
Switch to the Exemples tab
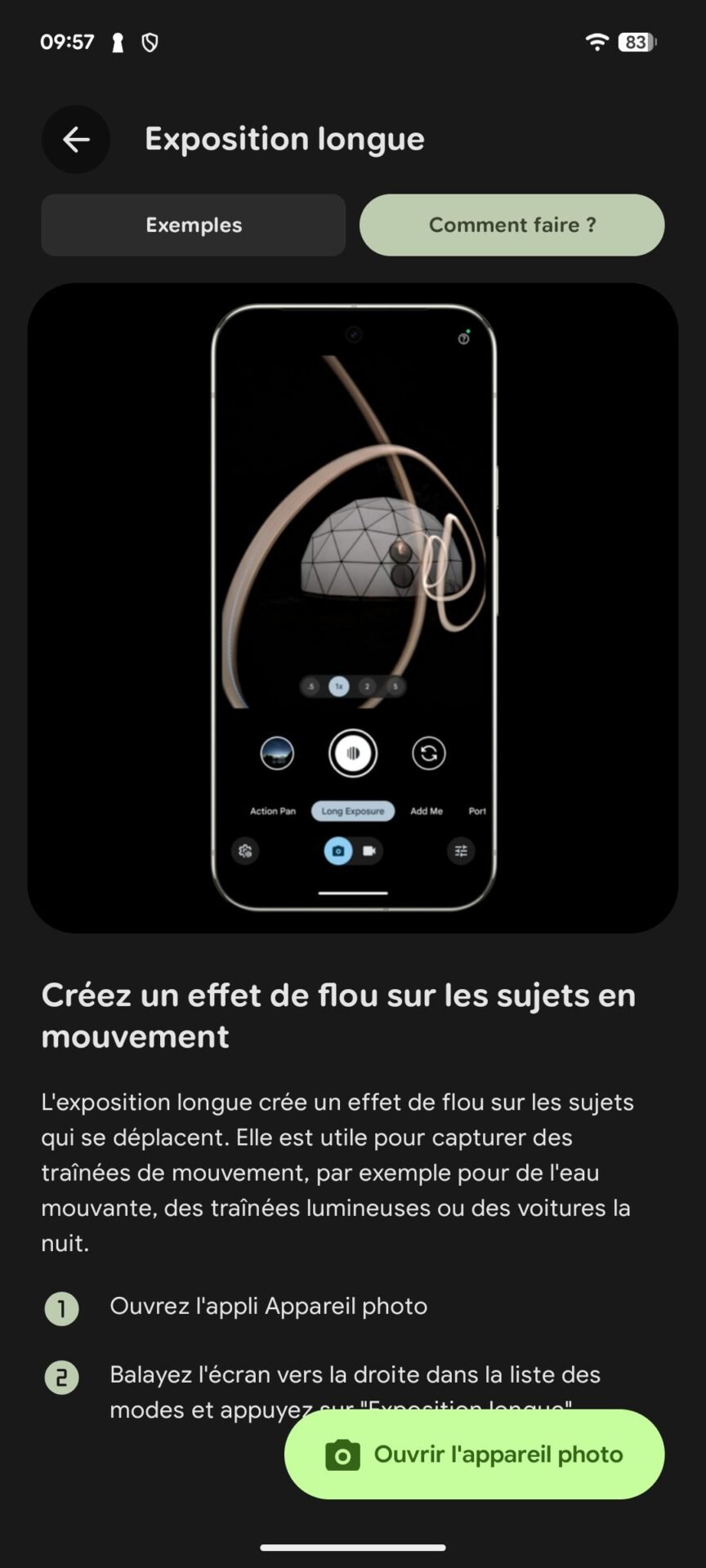(x=194, y=225)
